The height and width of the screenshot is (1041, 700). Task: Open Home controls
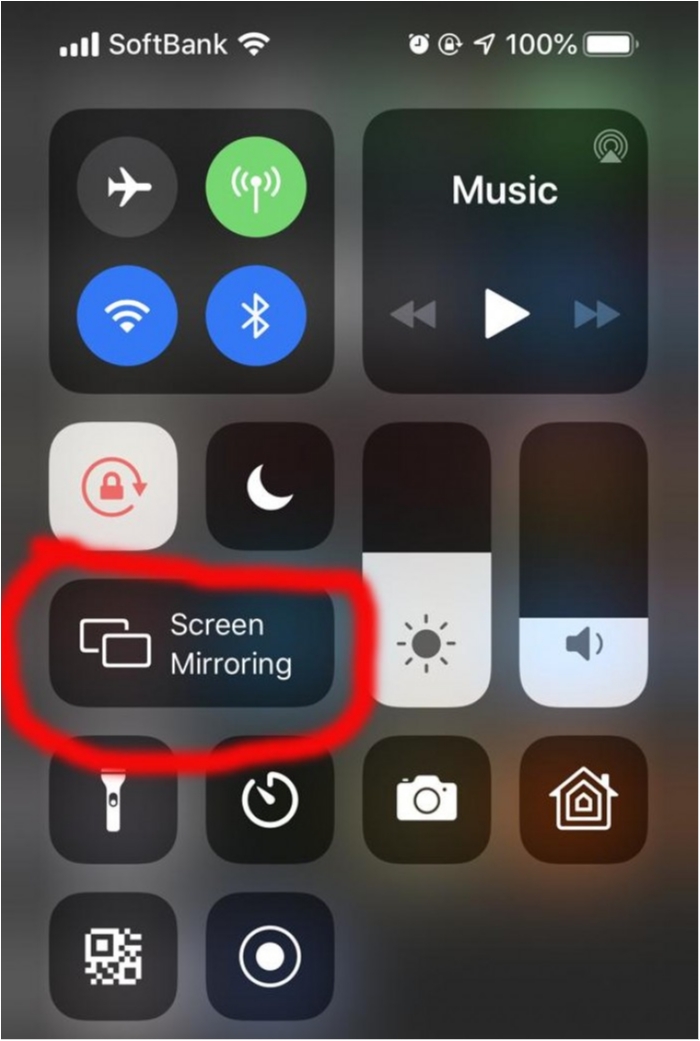(584, 800)
